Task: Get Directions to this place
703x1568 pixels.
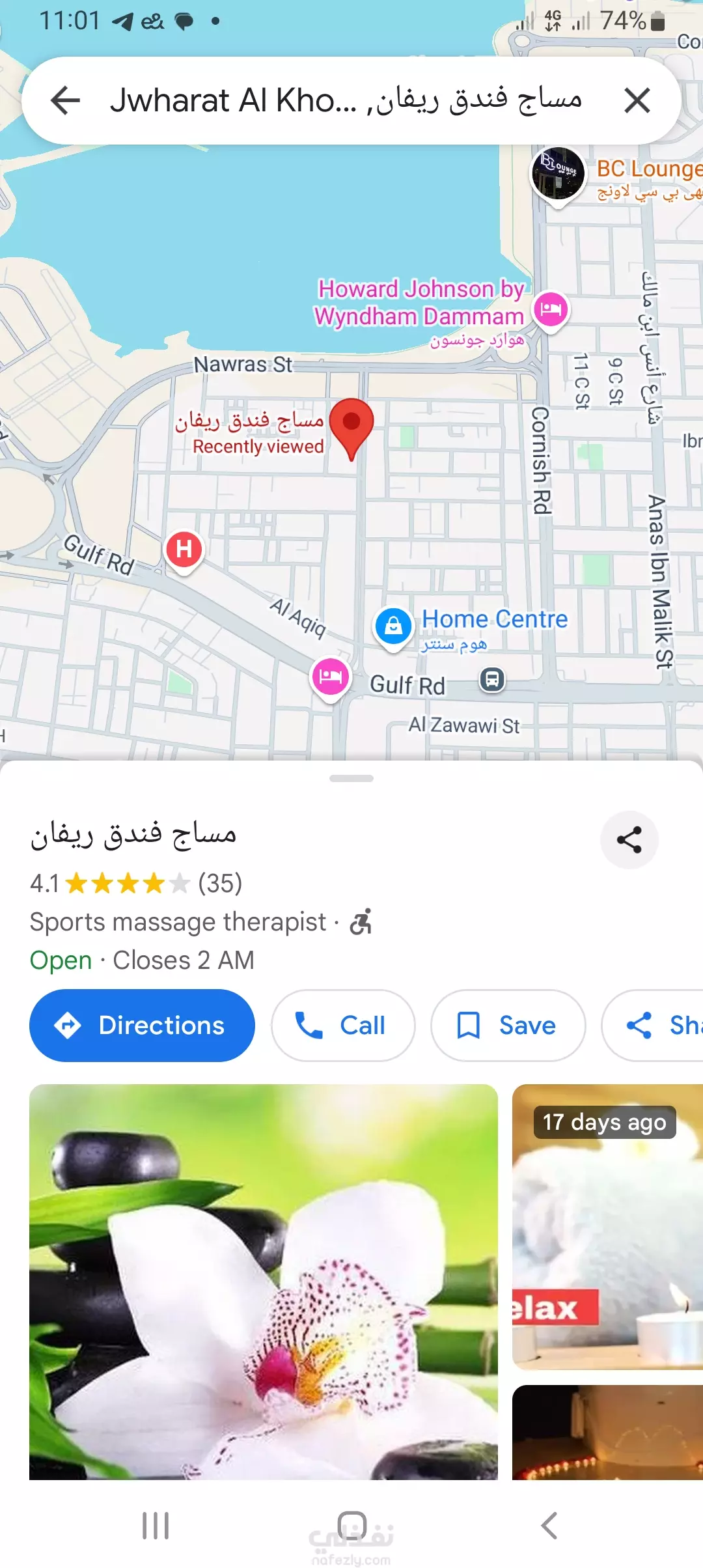Action: tap(142, 1026)
